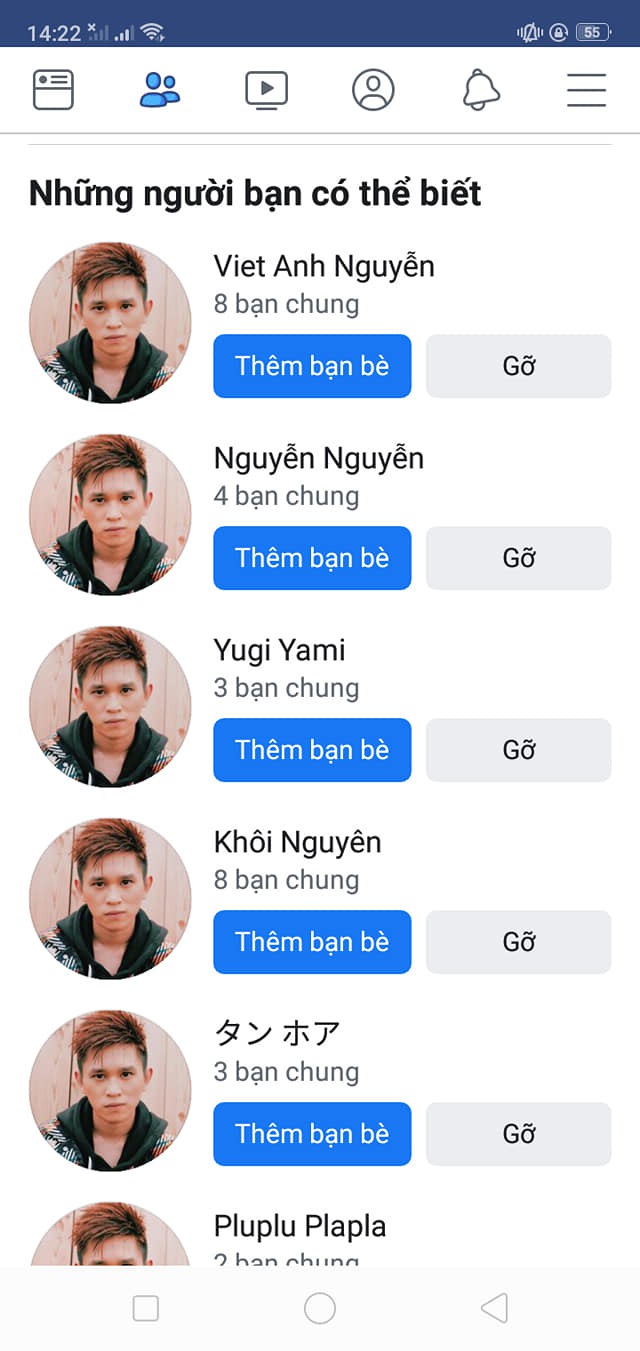Remove the Viet Anh Nguyễn suggestion

519,366
